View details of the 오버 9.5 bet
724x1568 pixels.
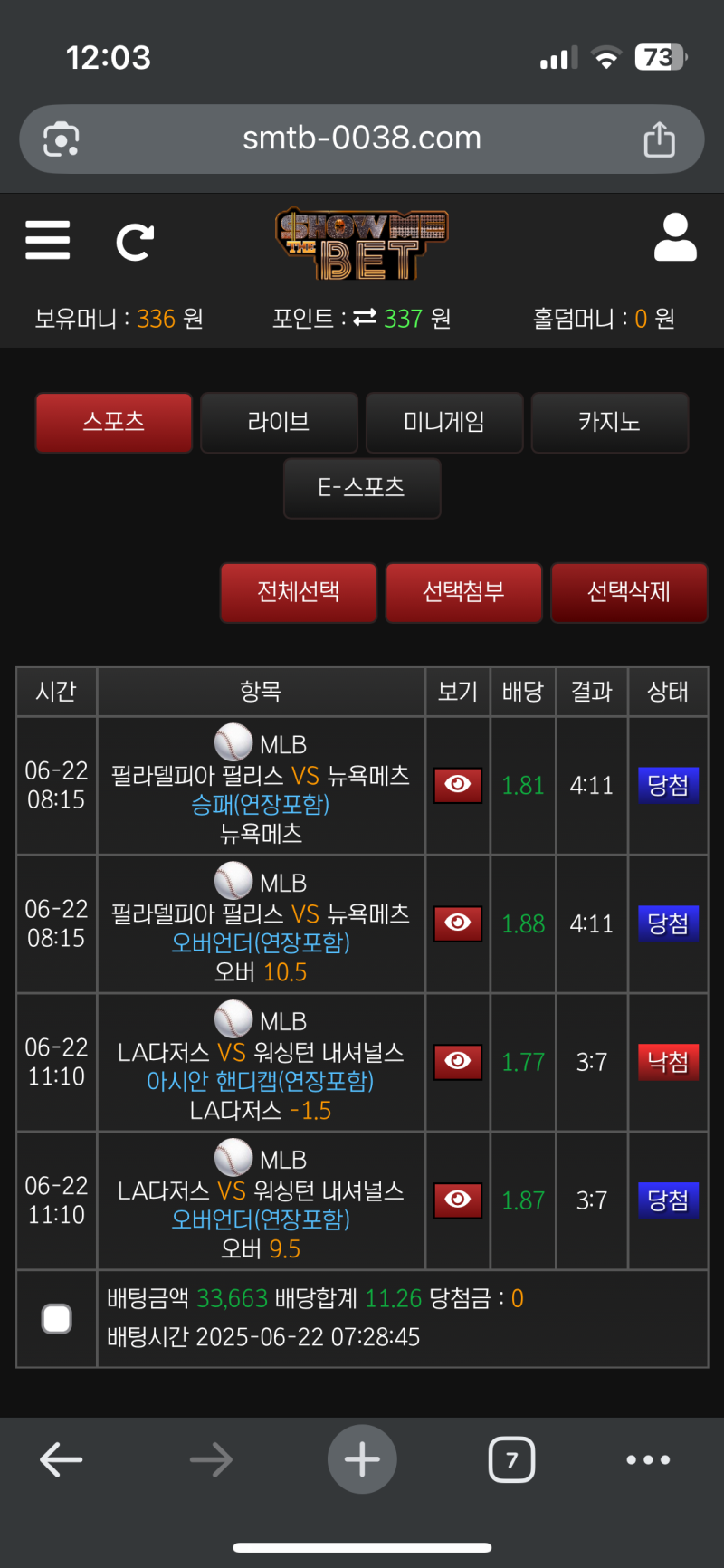(x=457, y=1200)
